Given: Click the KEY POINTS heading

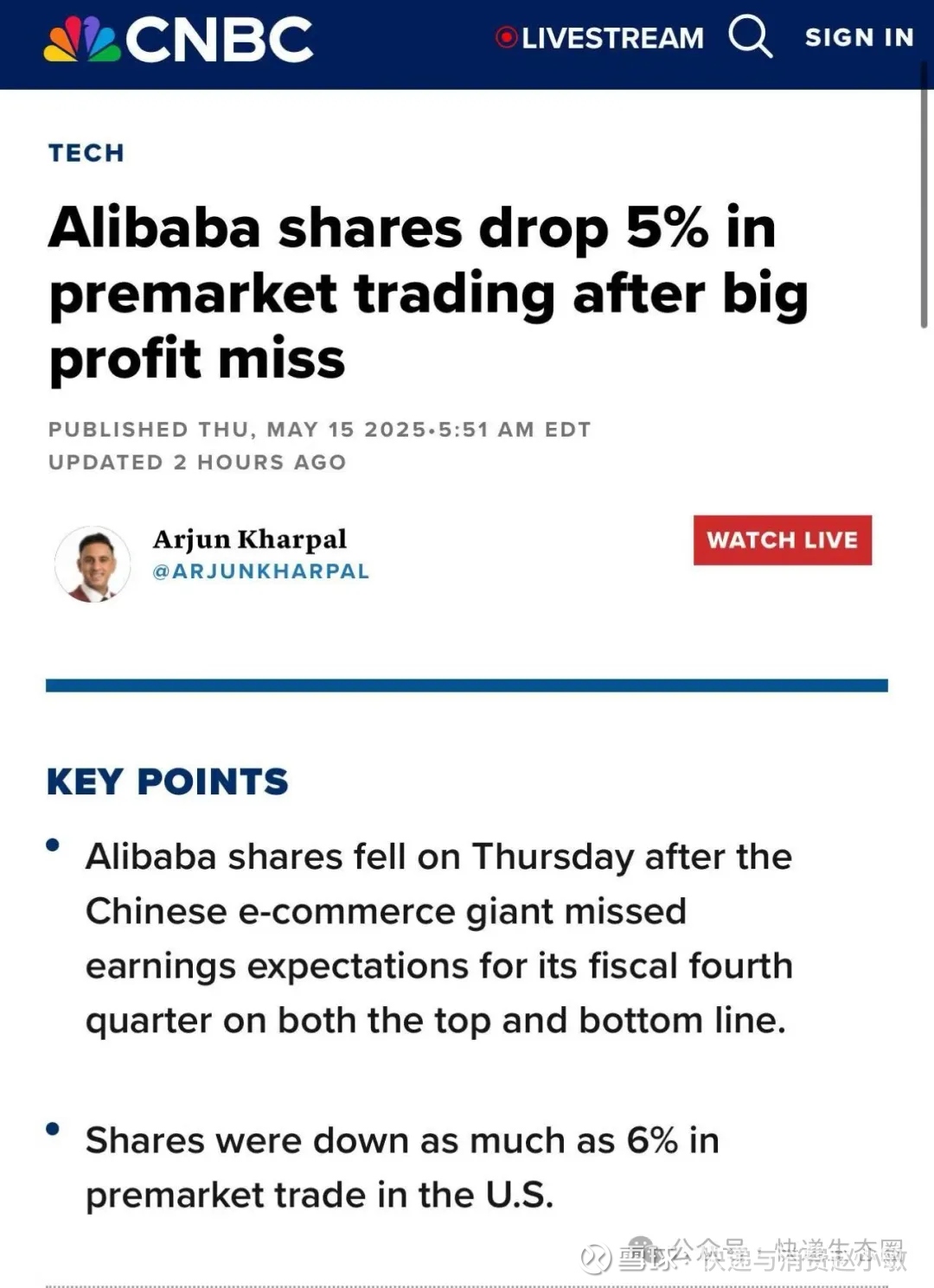Looking at the screenshot, I should [167, 781].
